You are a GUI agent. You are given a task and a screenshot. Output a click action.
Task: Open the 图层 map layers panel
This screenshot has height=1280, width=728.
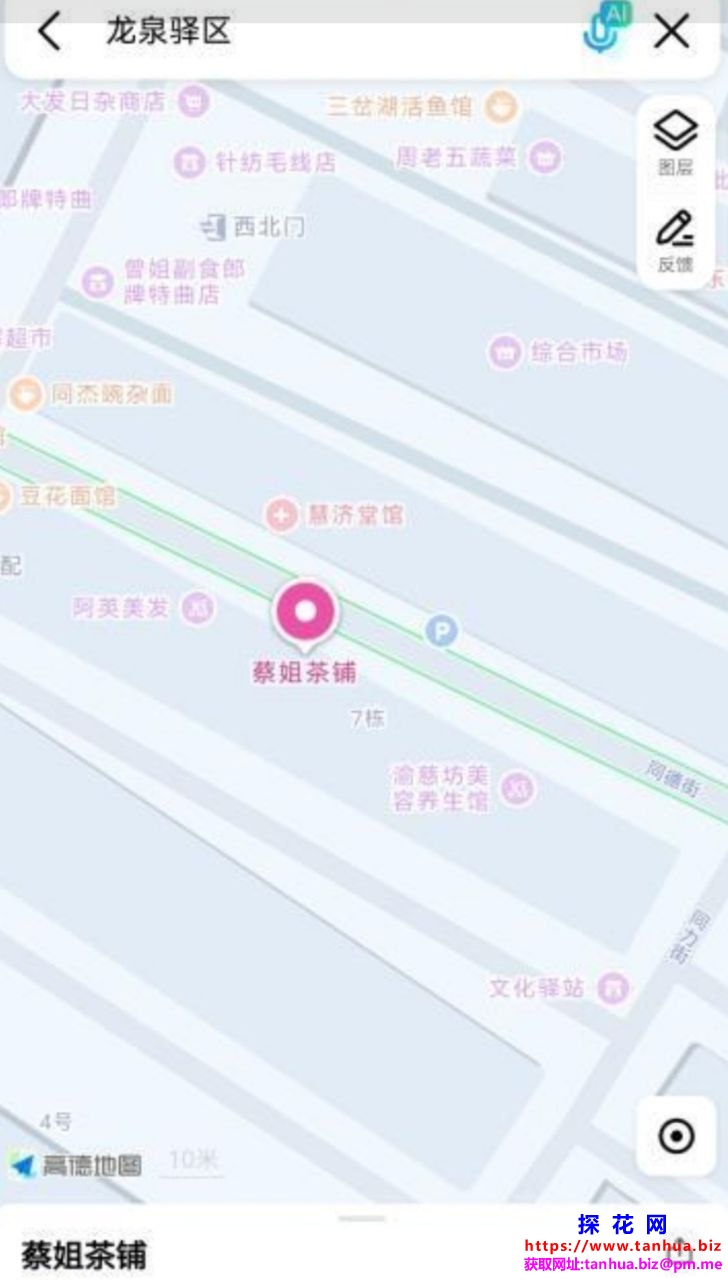pos(675,143)
